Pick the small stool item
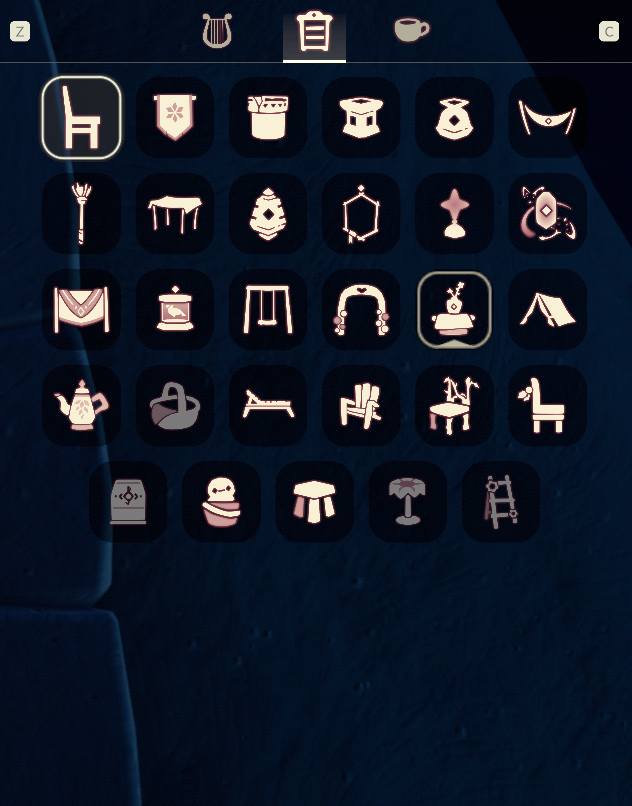Screen dimensions: 632x806 (x=315, y=501)
